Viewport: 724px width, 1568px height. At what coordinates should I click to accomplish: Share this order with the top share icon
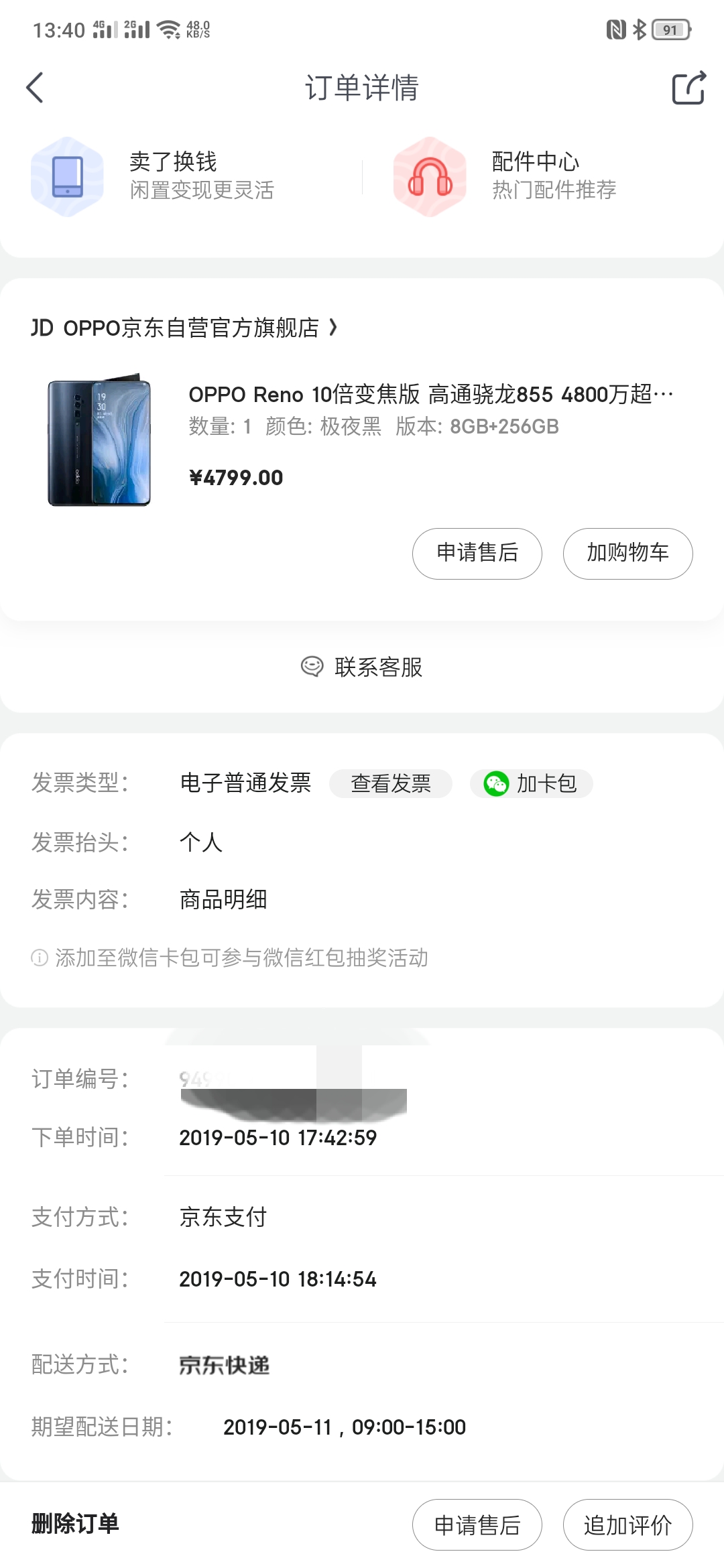click(688, 88)
